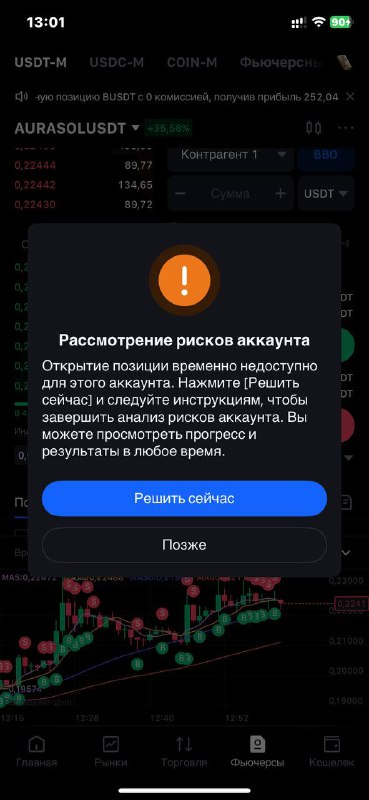
Task: Switch to the USDC-M tab
Action: click(x=116, y=63)
